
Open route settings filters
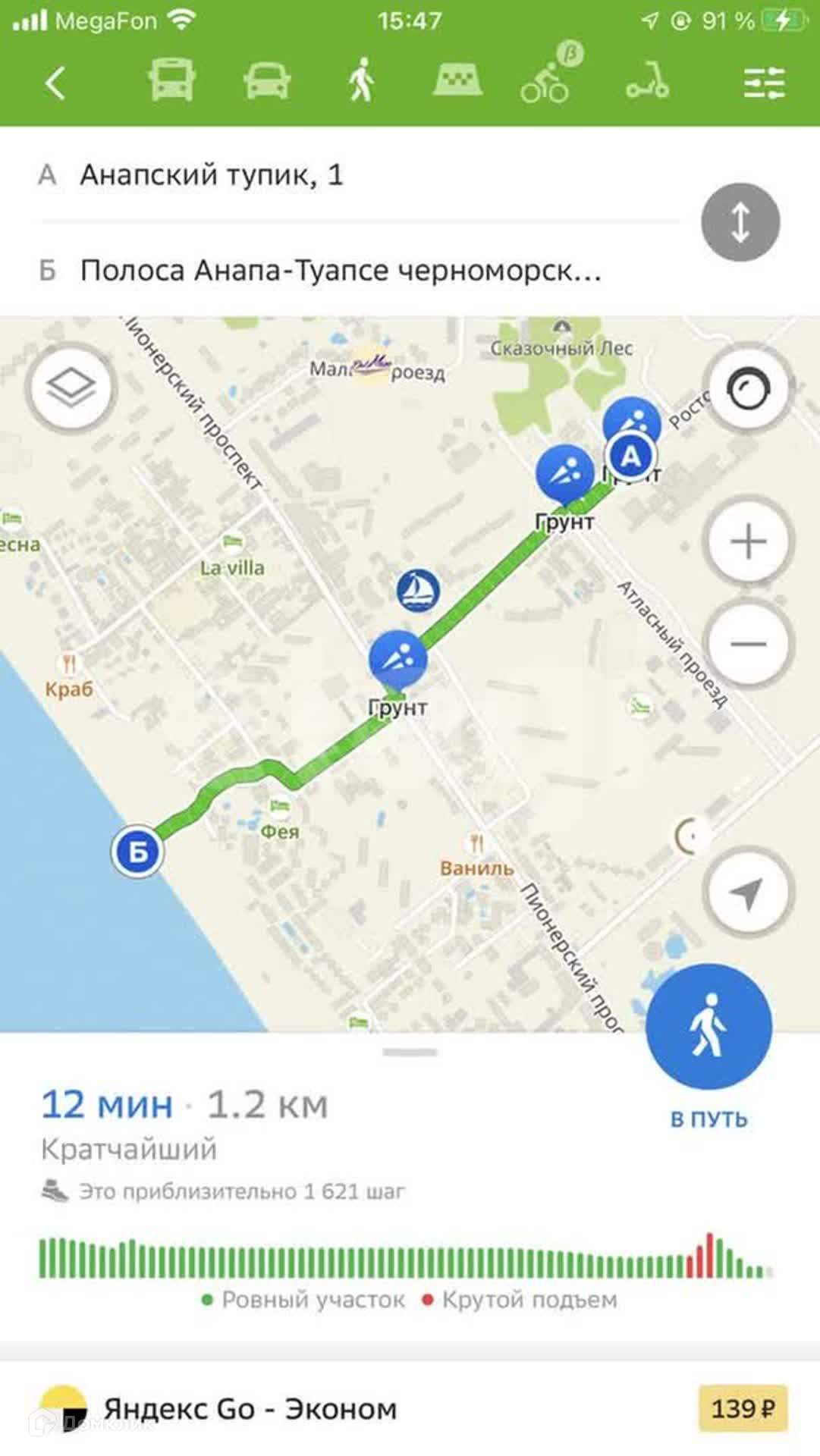764,83
